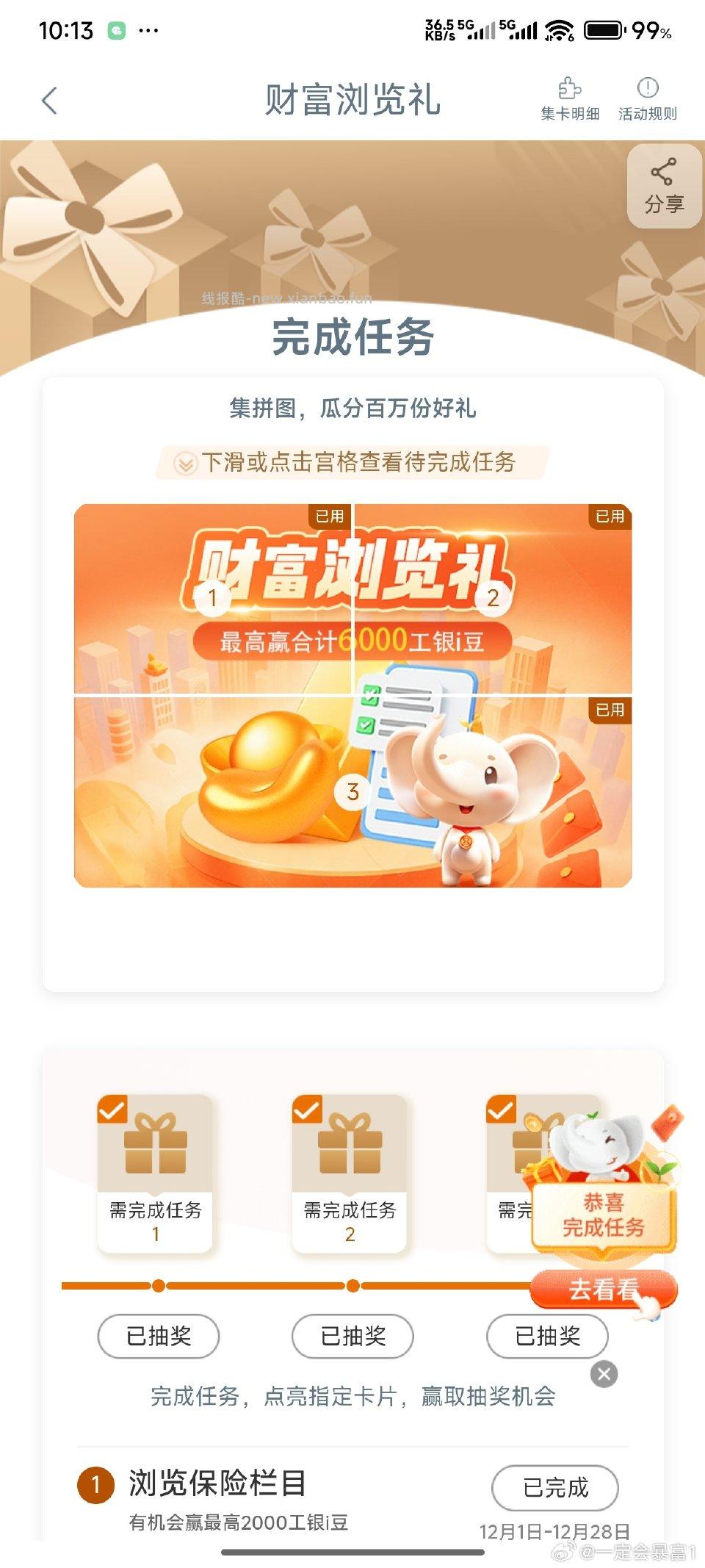705x1568 pixels.
Task: Tap the 完成任务 section header
Action: [x=352, y=339]
